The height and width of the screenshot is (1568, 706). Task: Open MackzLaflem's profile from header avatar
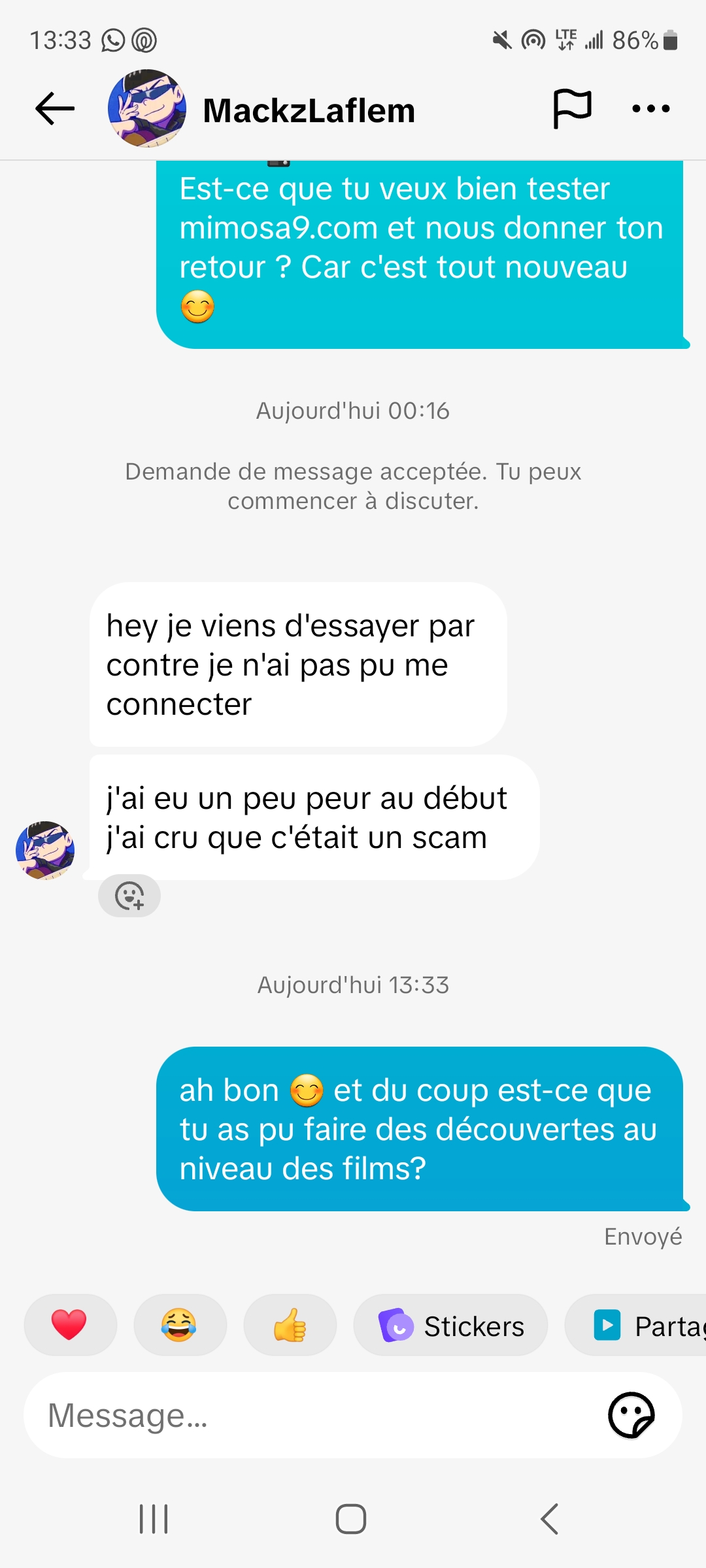pos(147,109)
